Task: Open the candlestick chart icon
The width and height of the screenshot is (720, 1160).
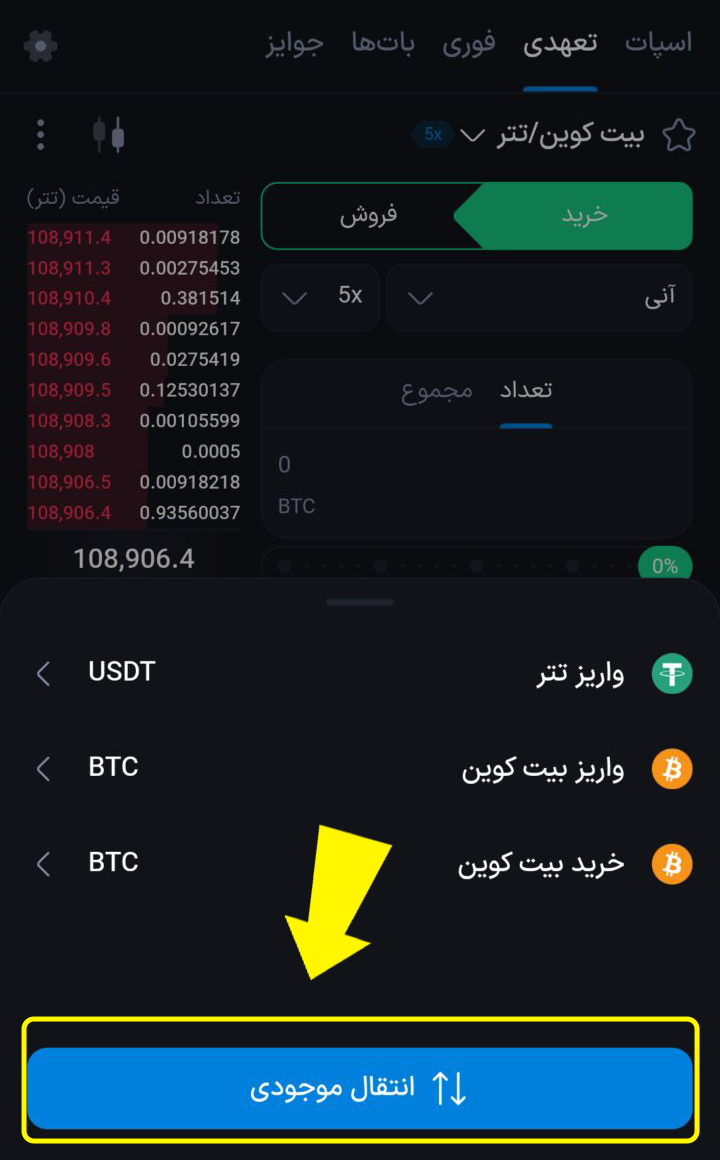Action: pyautogui.click(x=109, y=134)
